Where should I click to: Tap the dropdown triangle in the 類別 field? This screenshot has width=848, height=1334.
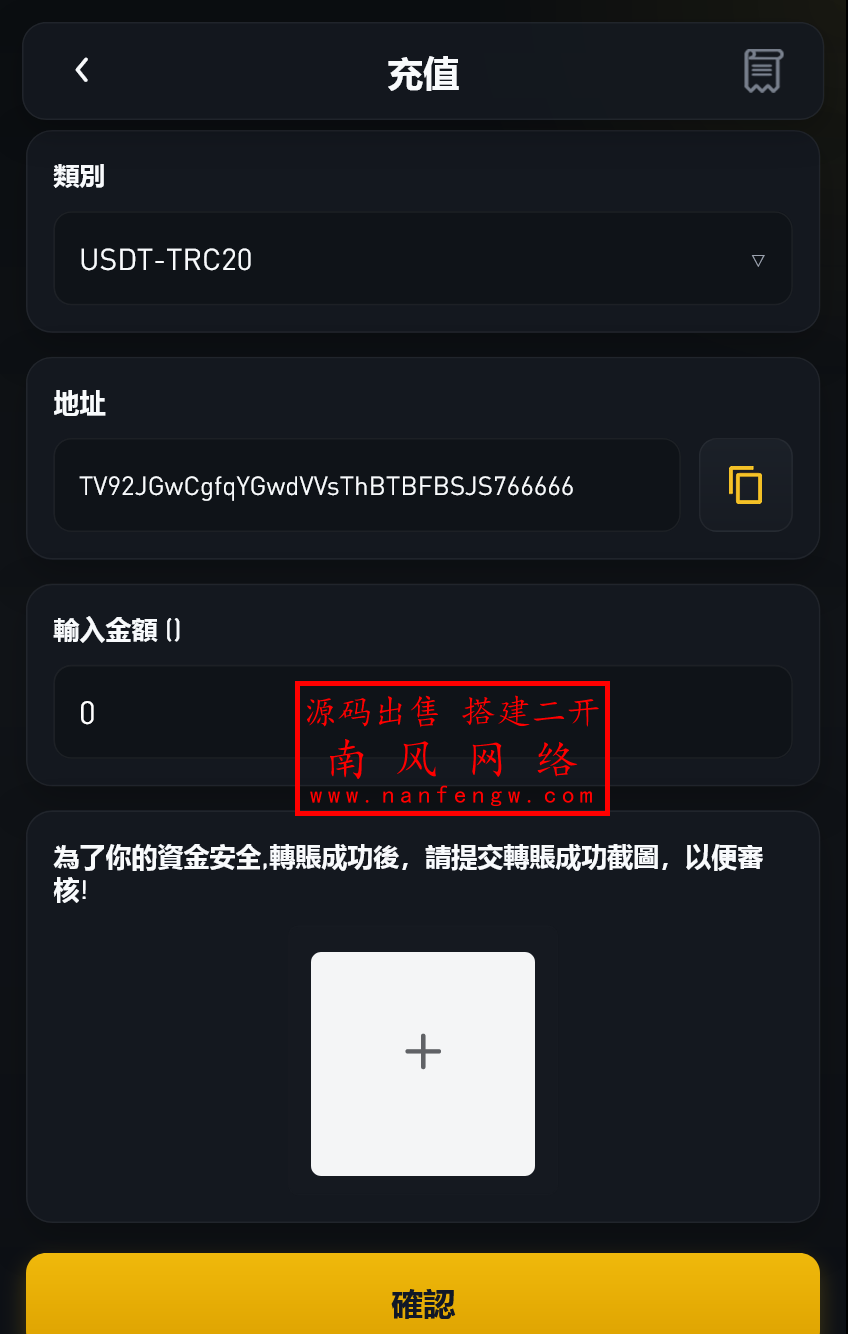(757, 258)
